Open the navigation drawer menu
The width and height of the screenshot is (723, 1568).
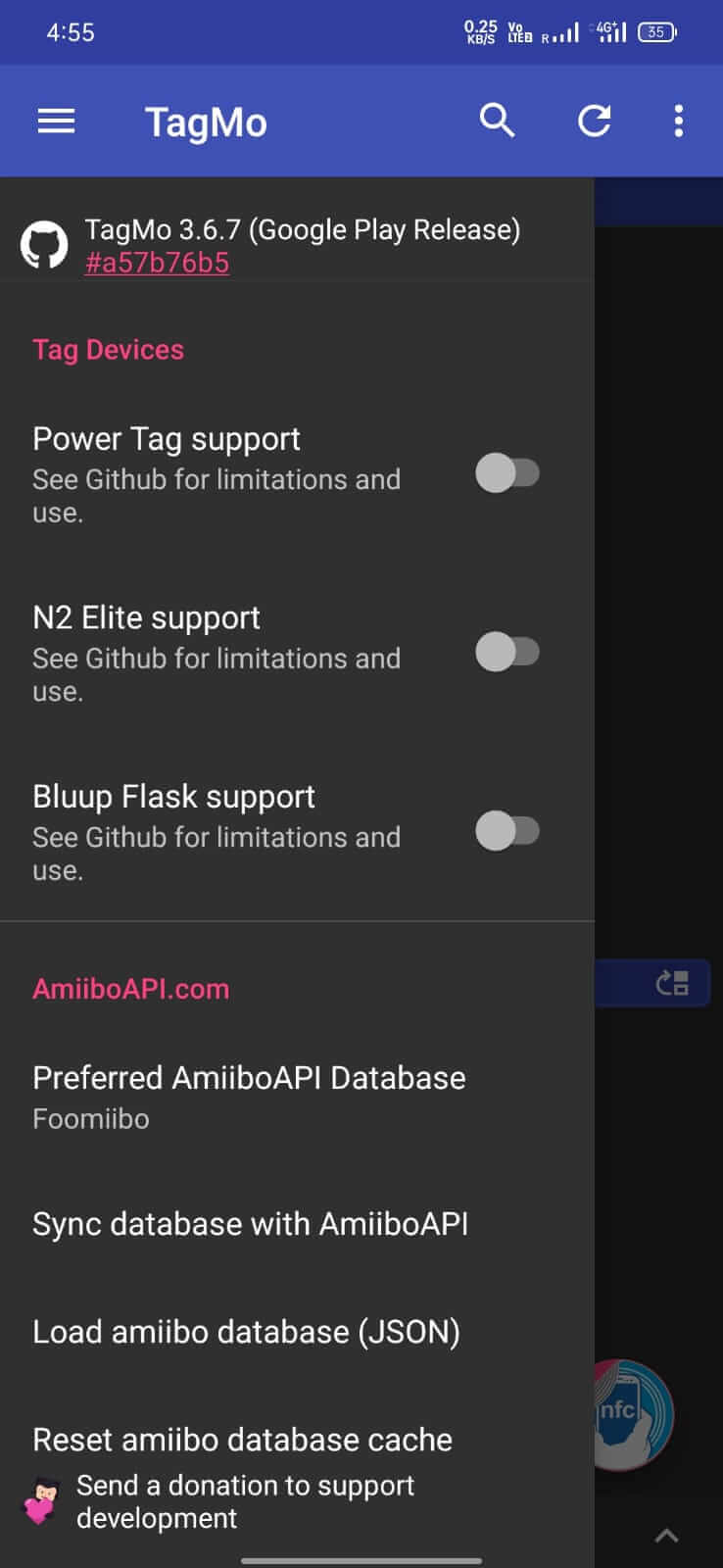pos(56,121)
